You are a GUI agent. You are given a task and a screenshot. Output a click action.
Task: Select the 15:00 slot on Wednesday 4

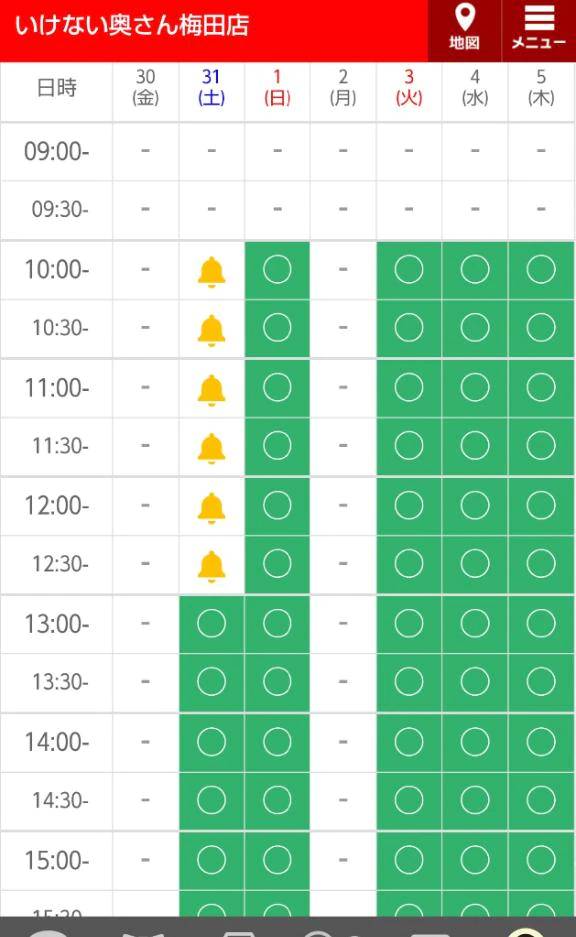[475, 861]
